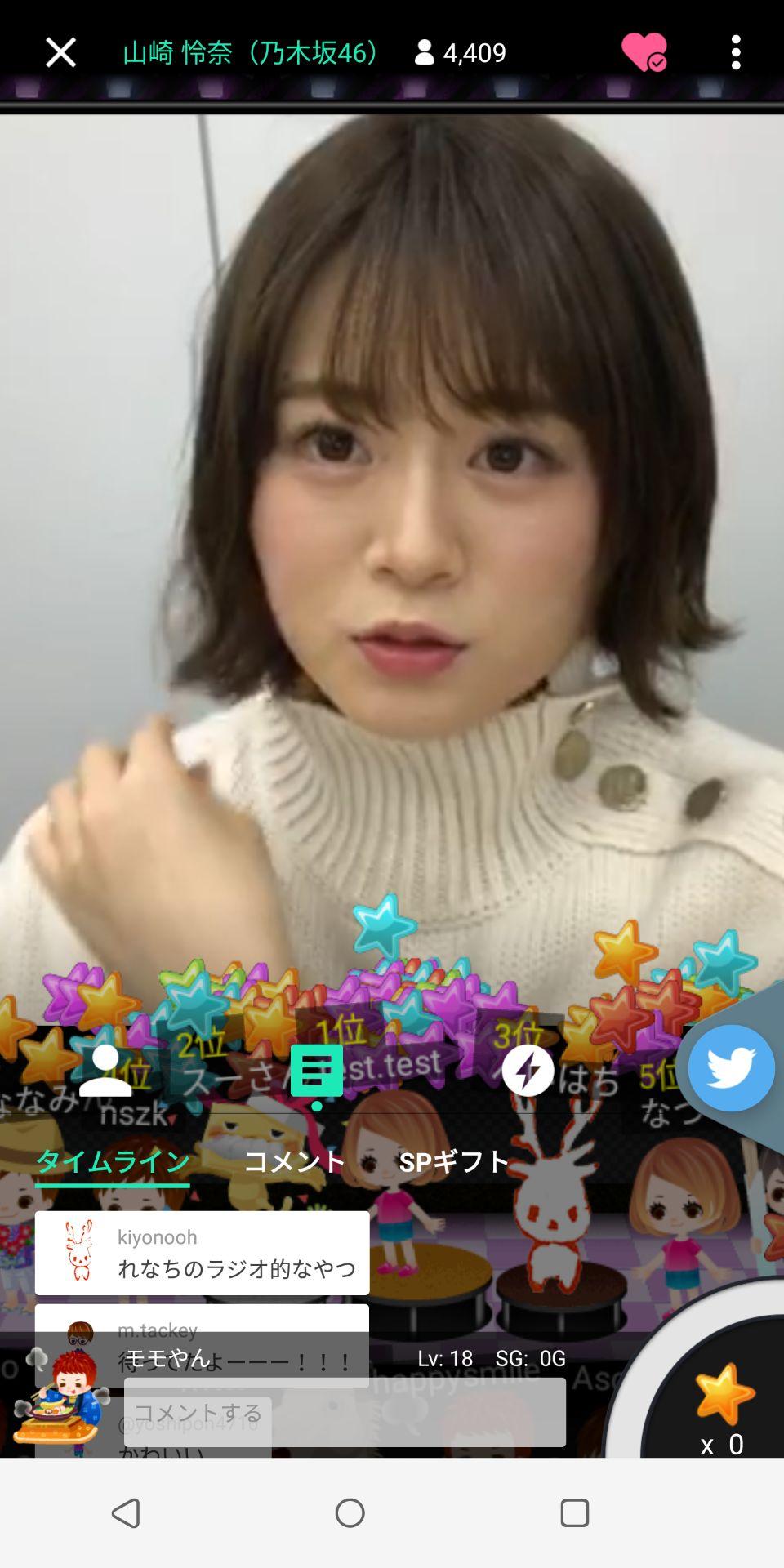Go to the system home screen
This screenshot has height=1568, width=784.
(350, 1513)
